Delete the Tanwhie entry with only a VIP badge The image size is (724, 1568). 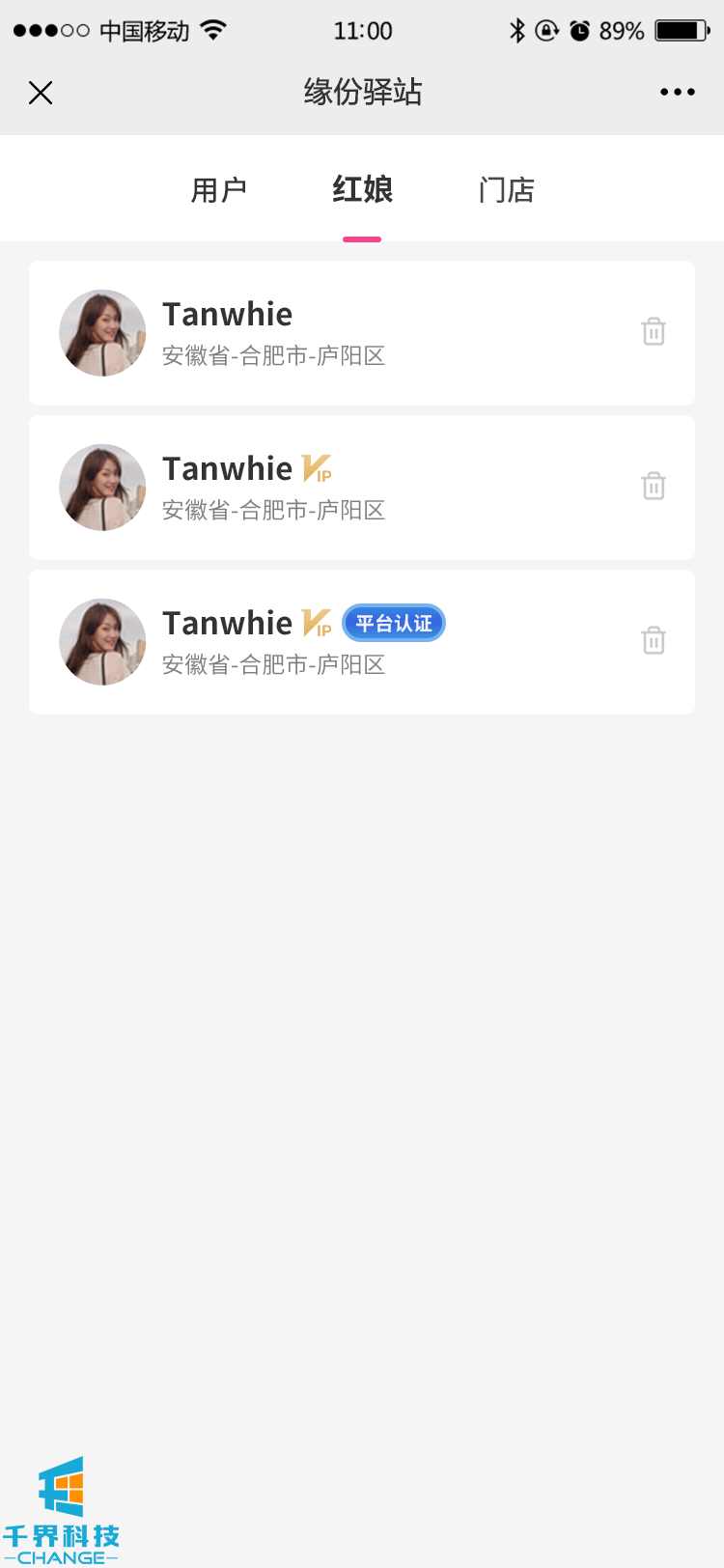pyautogui.click(x=654, y=486)
